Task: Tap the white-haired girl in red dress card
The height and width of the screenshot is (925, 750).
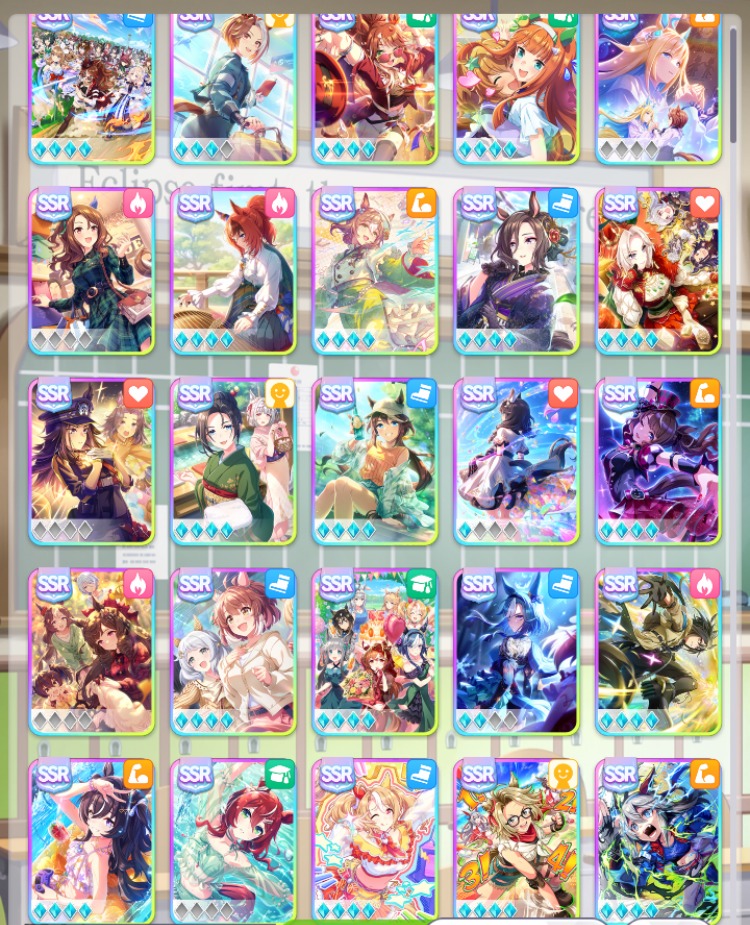Action: point(658,270)
